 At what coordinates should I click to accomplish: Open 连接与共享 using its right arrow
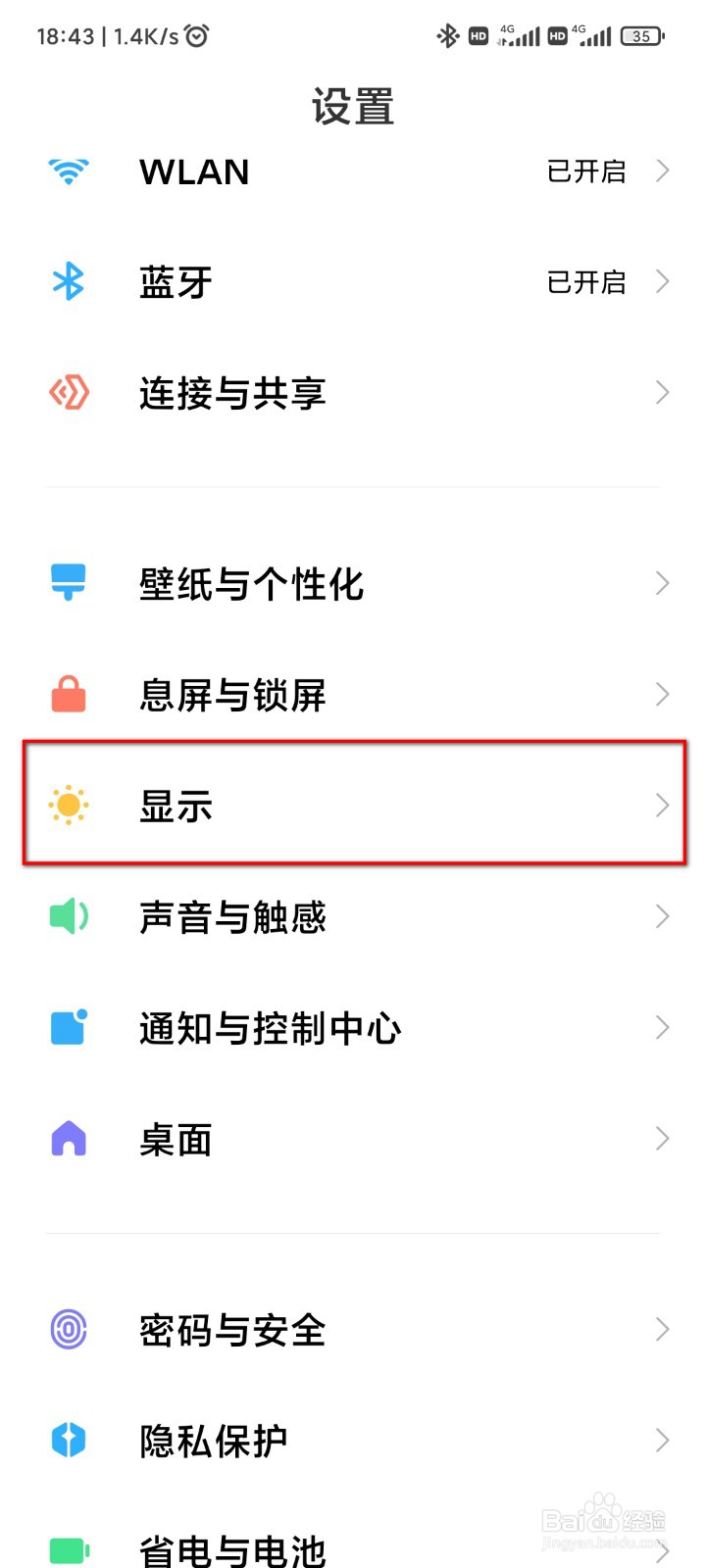662,392
